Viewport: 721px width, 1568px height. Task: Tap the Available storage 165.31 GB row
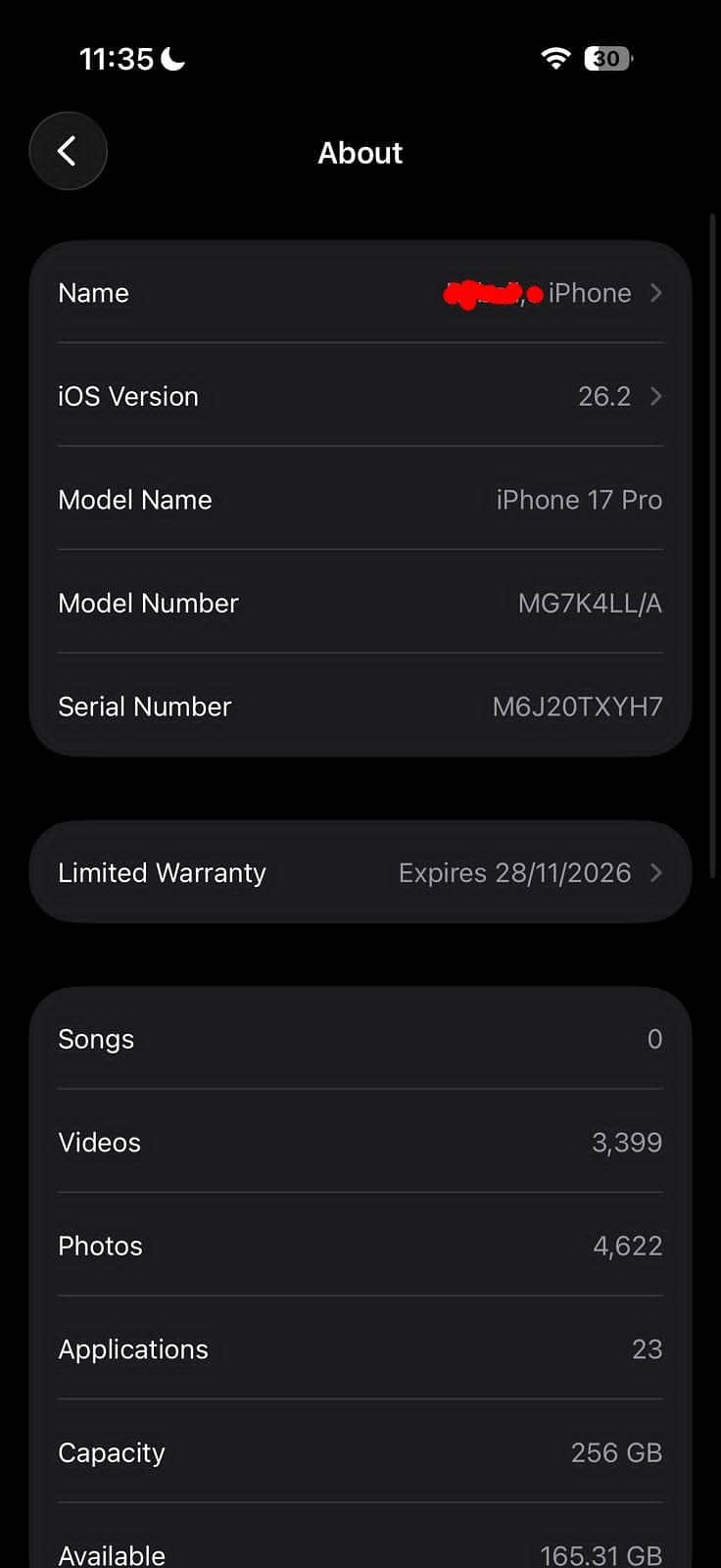click(360, 1553)
